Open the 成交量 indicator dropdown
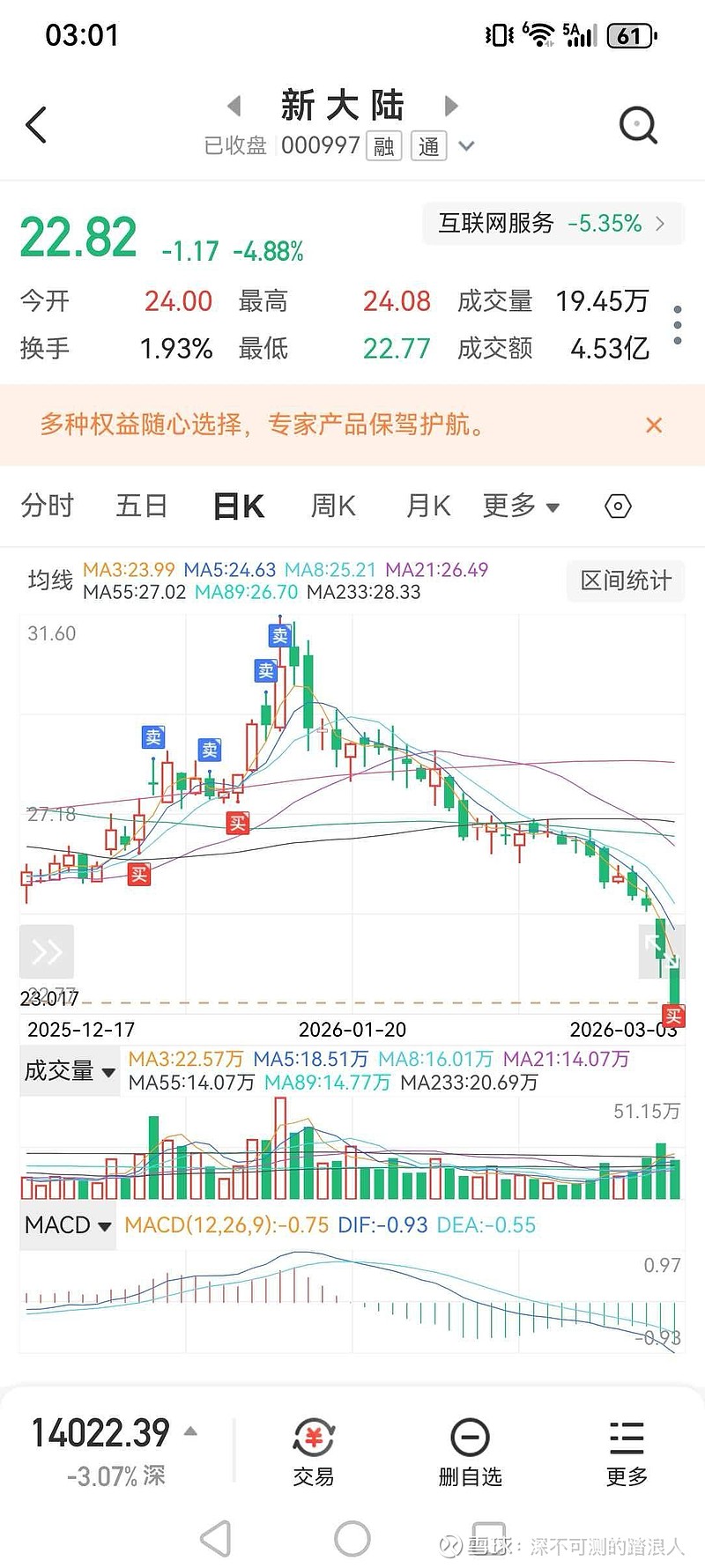This screenshot has width=705, height=1568. click(x=70, y=1071)
